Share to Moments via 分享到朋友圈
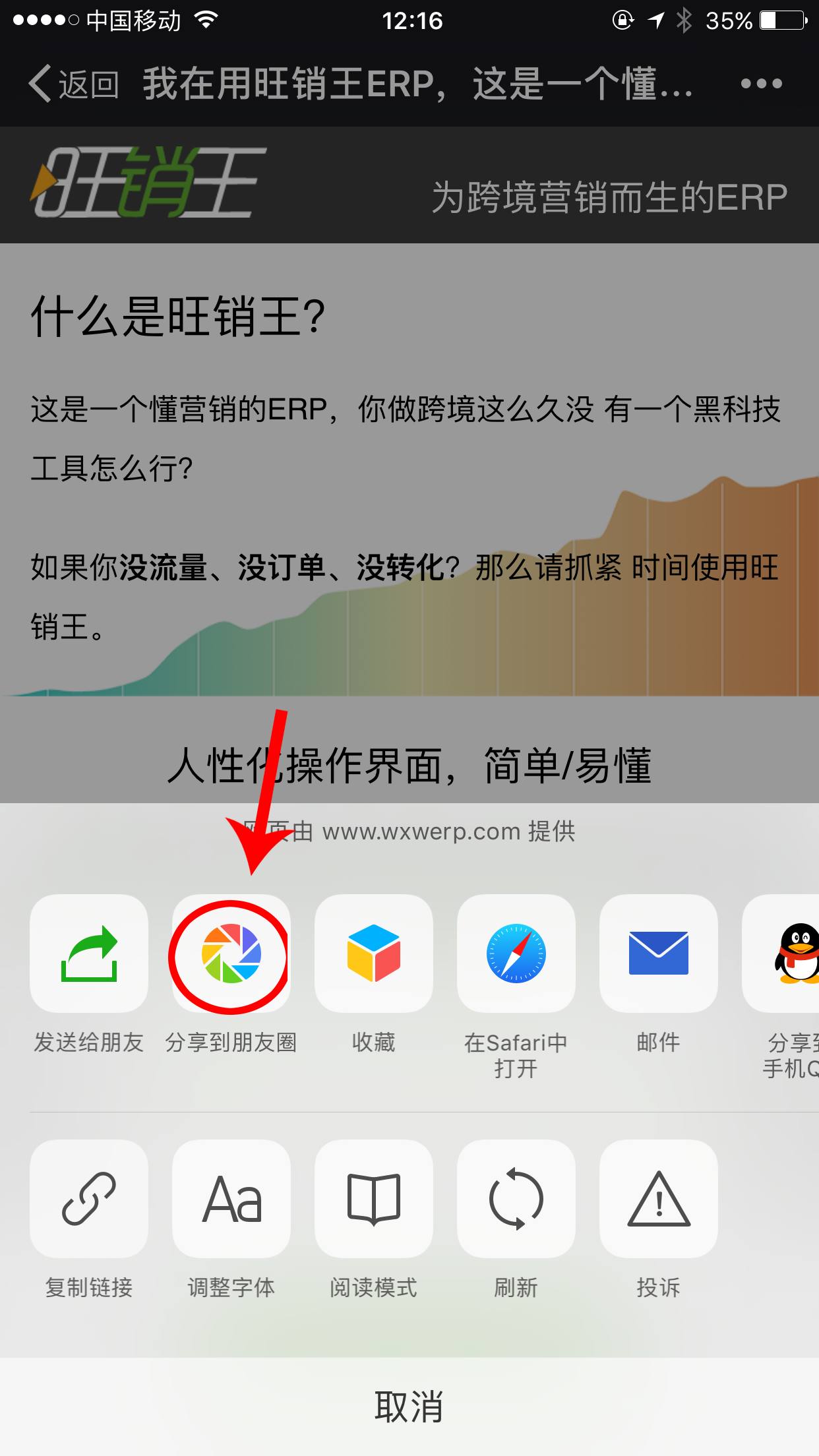819x1456 pixels. coord(231,954)
